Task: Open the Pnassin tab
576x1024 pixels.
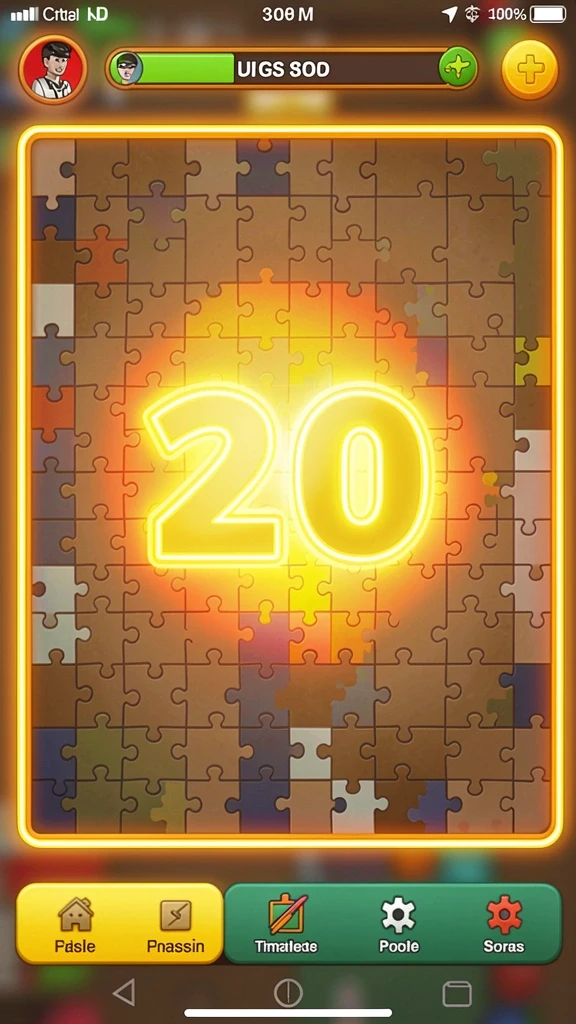Action: point(176,923)
